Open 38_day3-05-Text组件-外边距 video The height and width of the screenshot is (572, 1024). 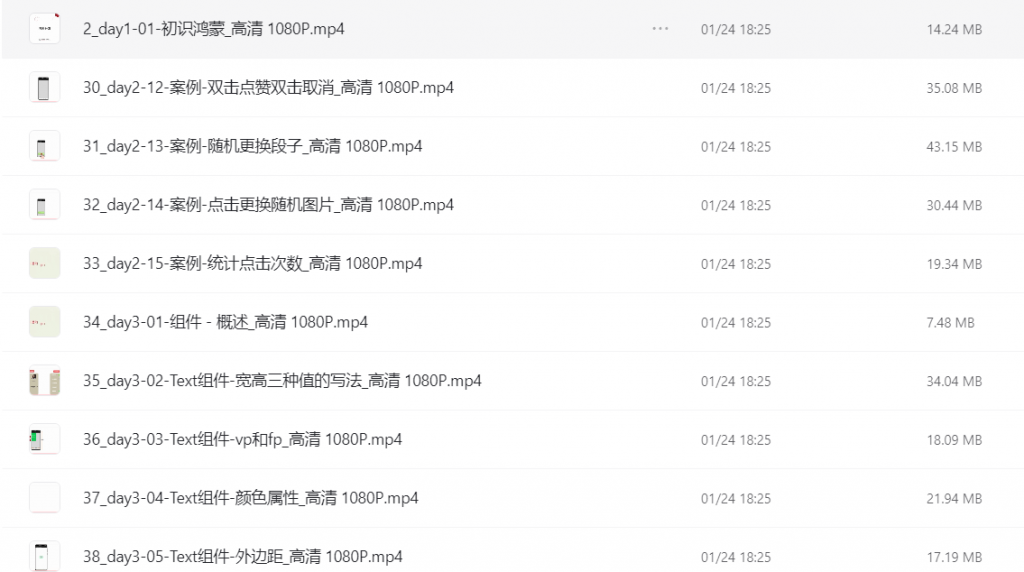click(242, 556)
